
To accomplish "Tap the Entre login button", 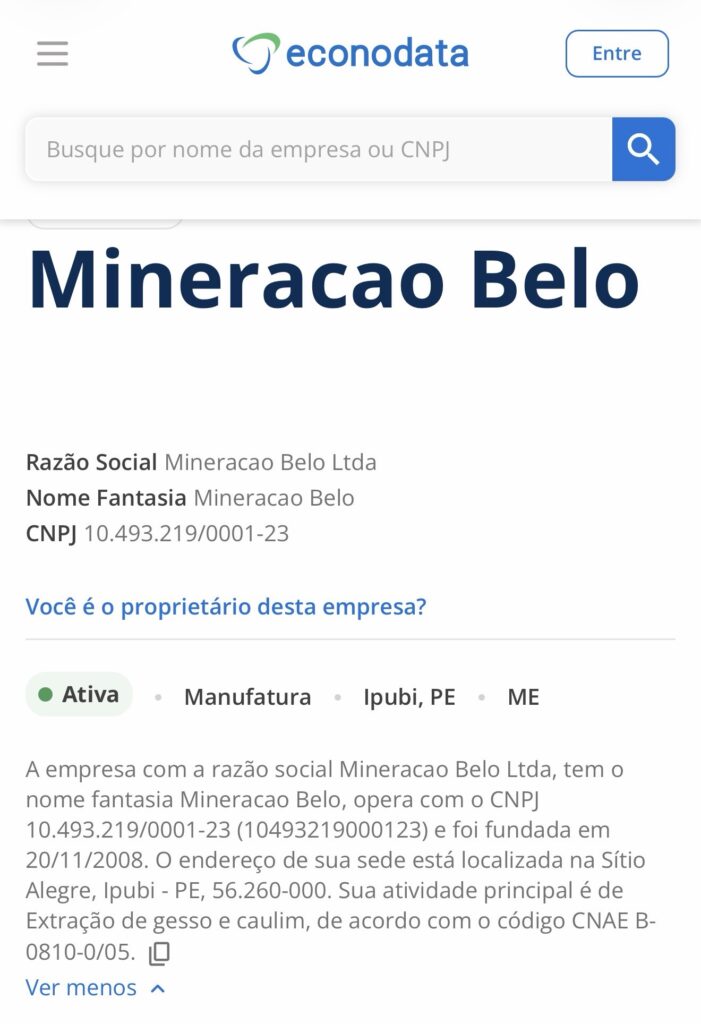I will [x=616, y=54].
